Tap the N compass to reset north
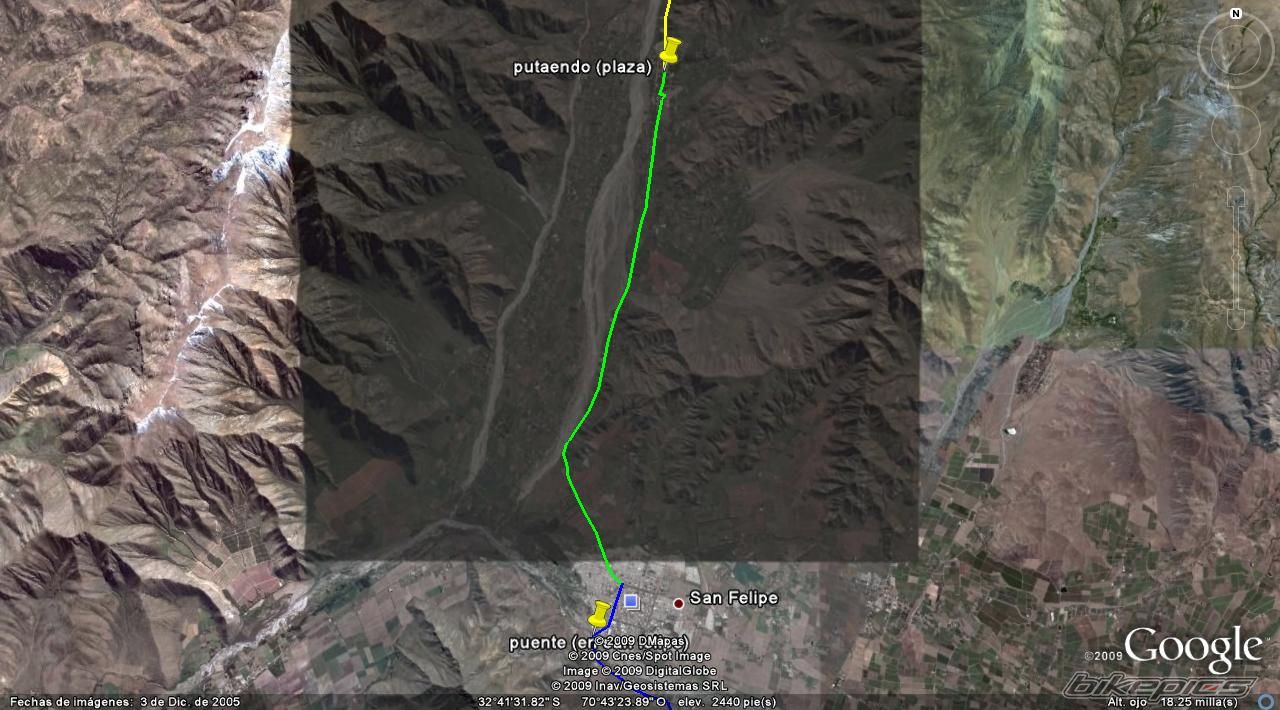 point(1236,14)
